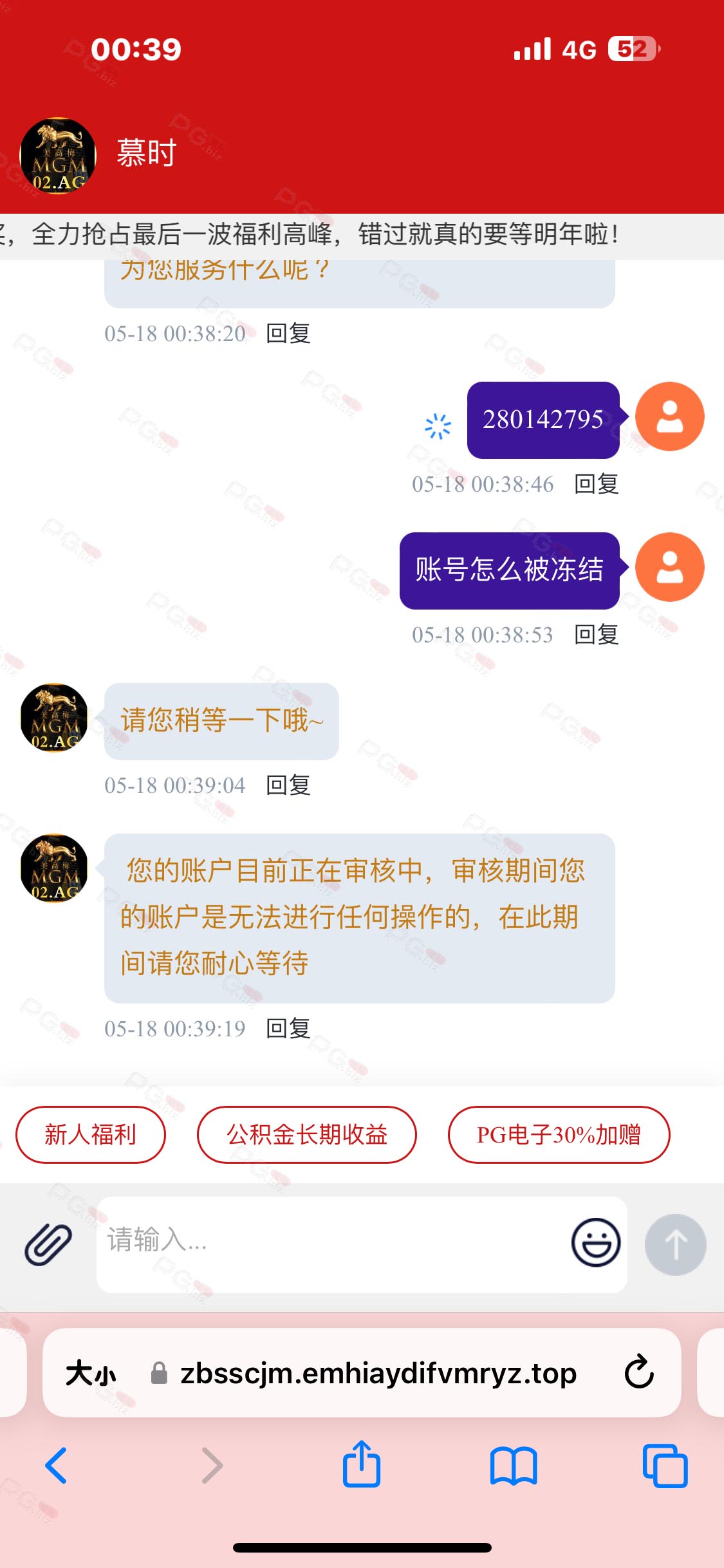
Task: Select the 新人福利 quick reply chip
Action: pos(90,1134)
